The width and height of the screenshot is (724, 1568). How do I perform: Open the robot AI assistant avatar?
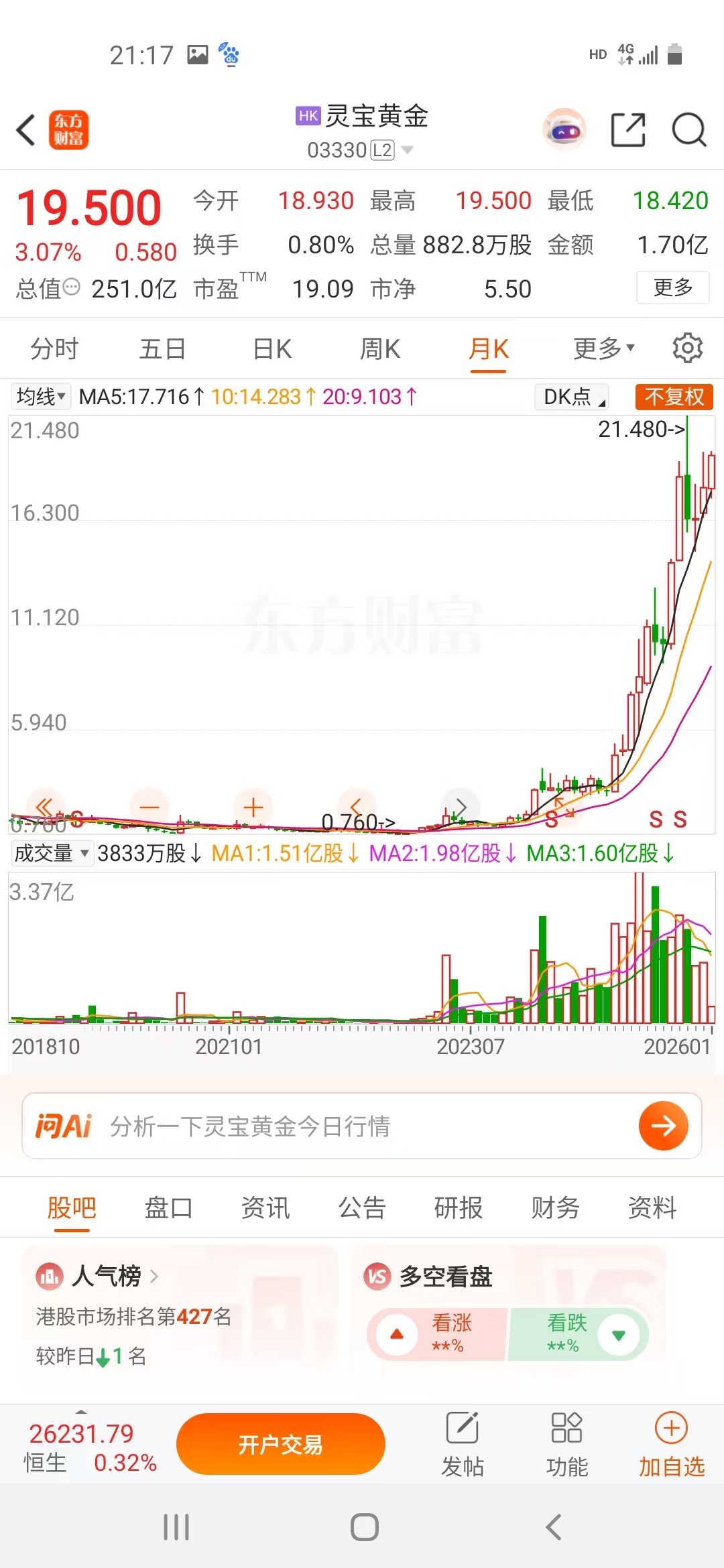564,129
